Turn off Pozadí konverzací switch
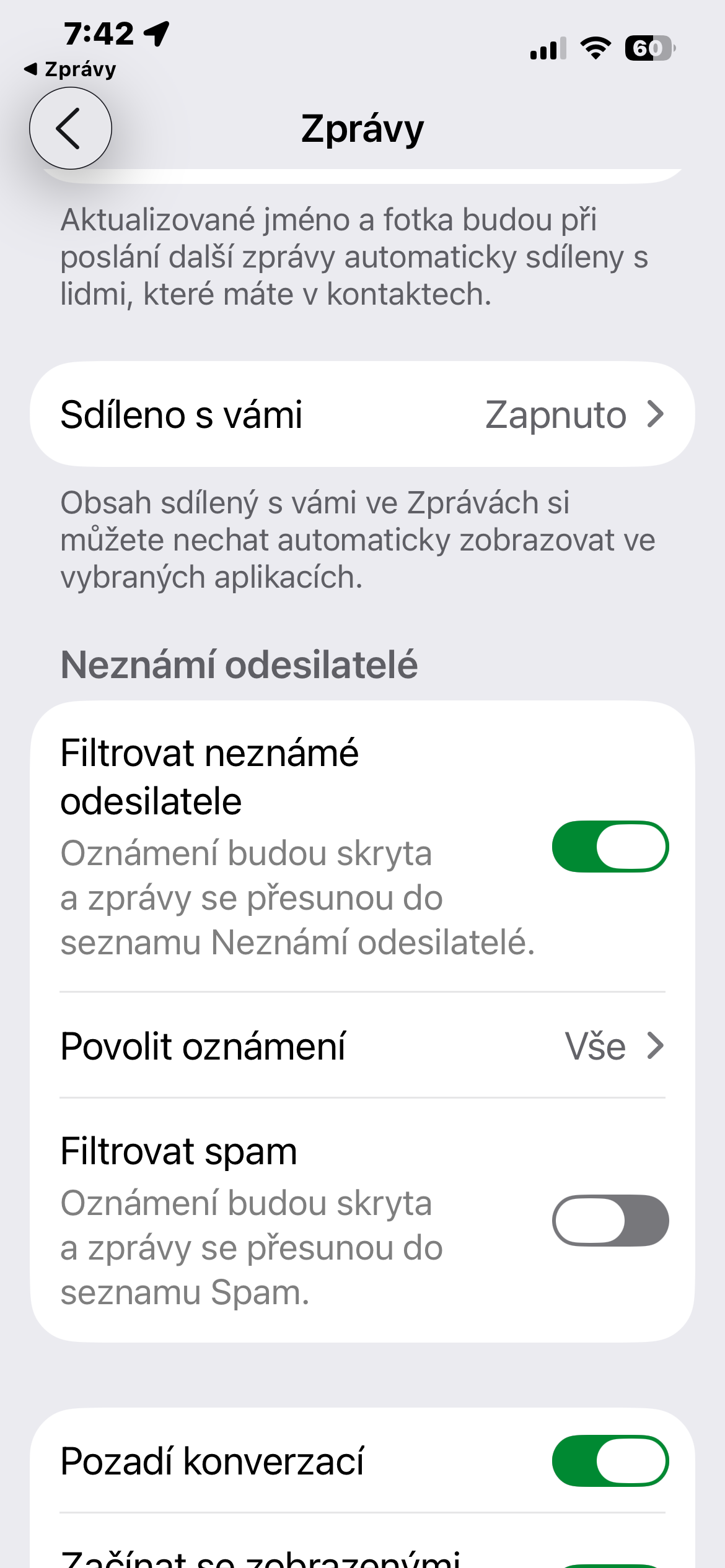 pyautogui.click(x=610, y=1461)
